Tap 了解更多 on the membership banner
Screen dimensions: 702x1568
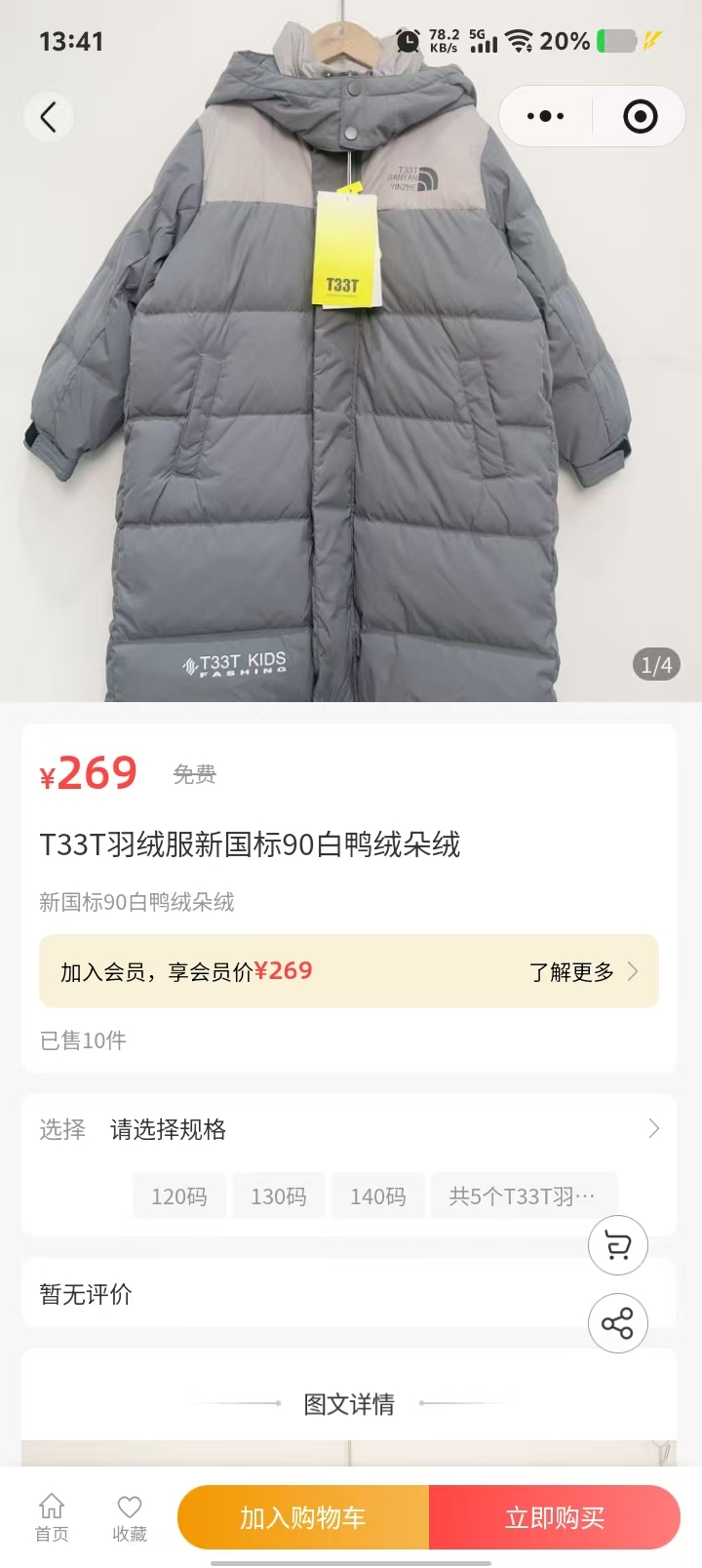583,972
